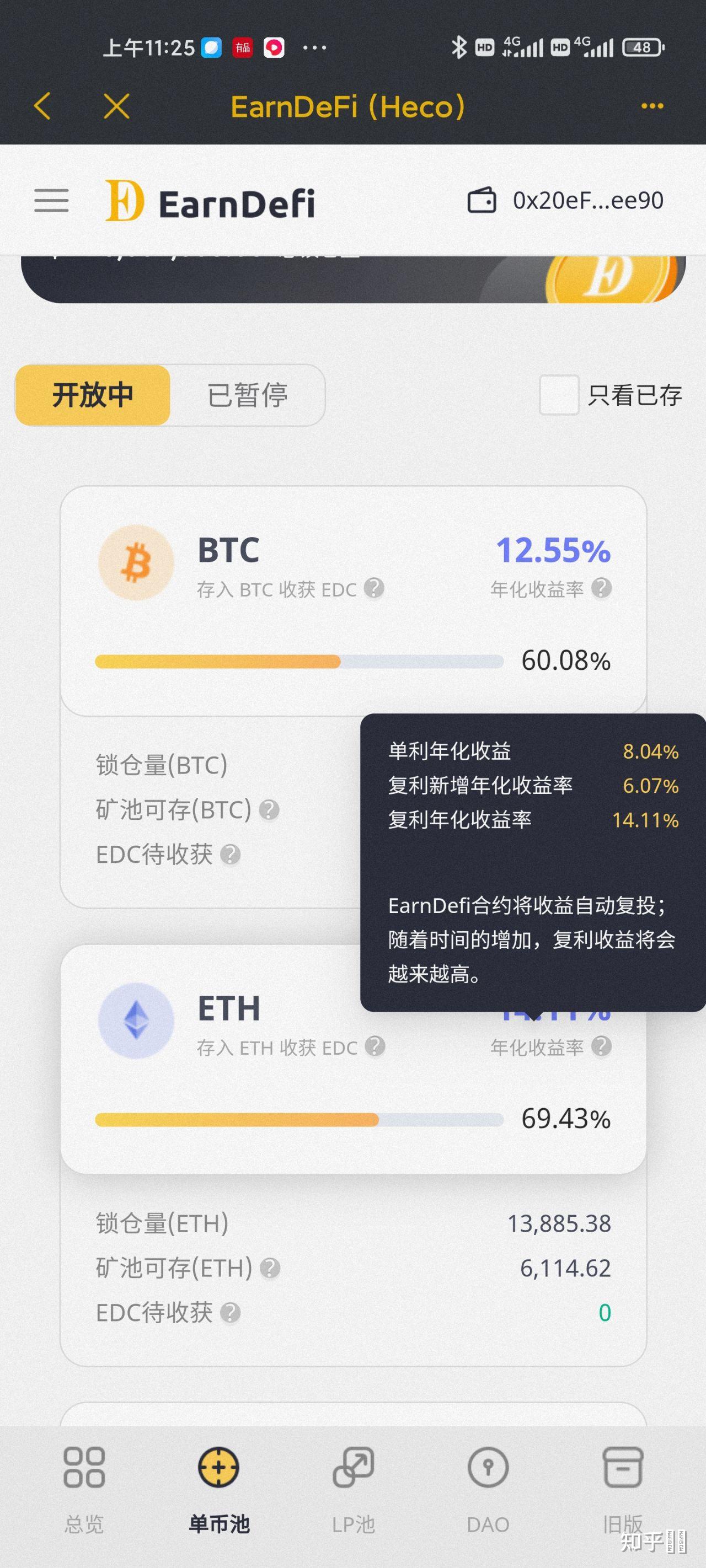Screen dimensions: 706x1568
Task: Open the three-dot overflow menu
Action: click(652, 106)
